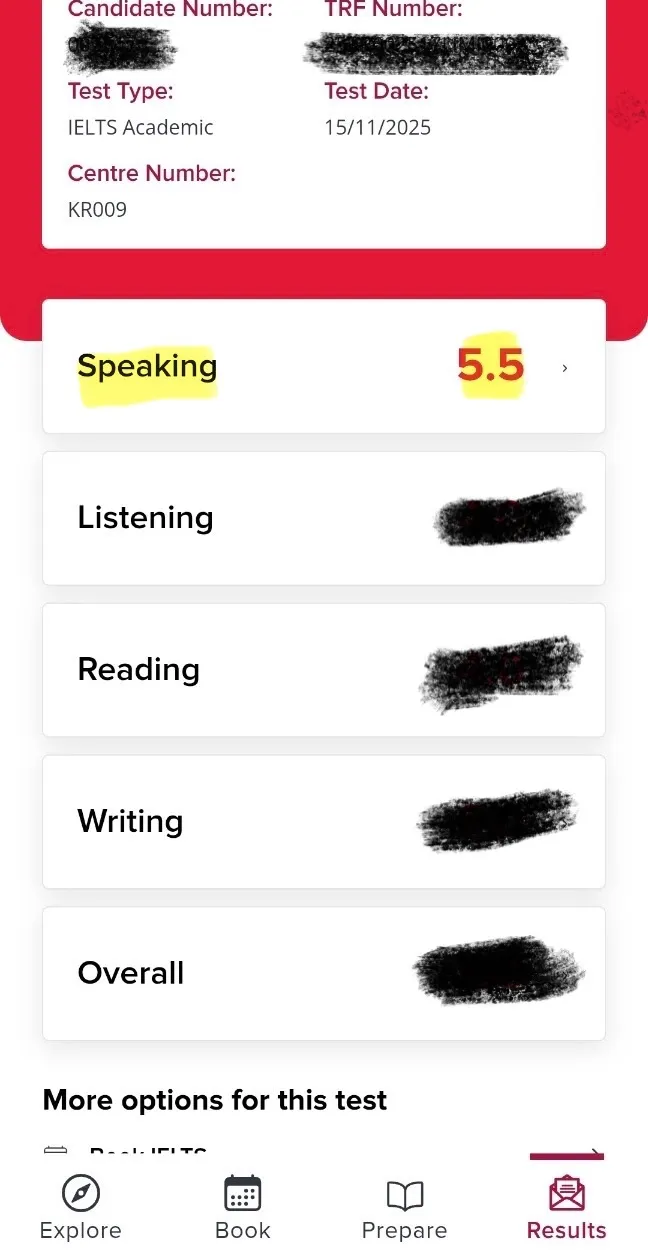Open the Overall score card
The width and height of the screenshot is (648, 1259).
click(x=323, y=974)
